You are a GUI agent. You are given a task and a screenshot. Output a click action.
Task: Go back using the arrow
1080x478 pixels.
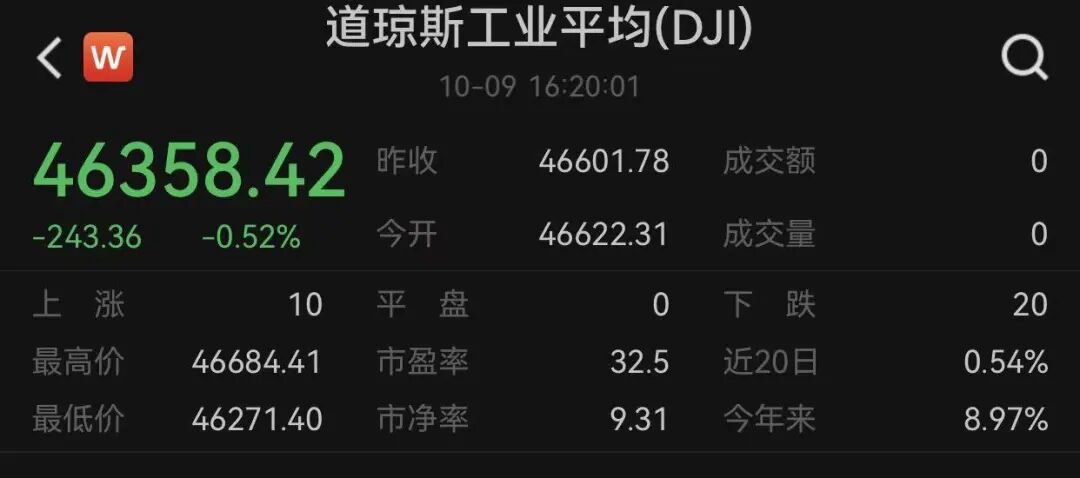[x=49, y=58]
